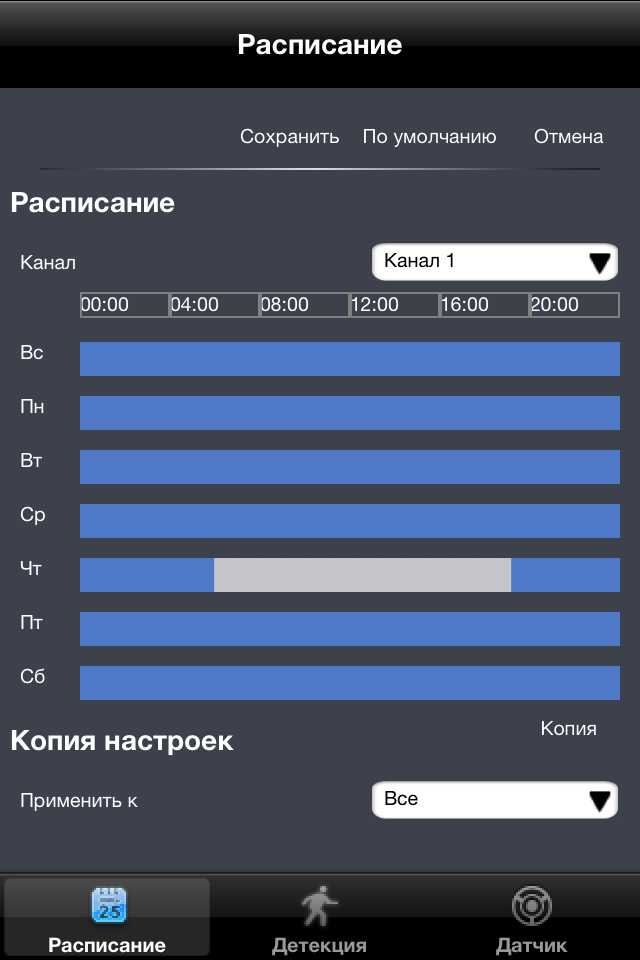Cancel changes with Отмена
Image resolution: width=640 pixels, height=960 pixels.
568,137
